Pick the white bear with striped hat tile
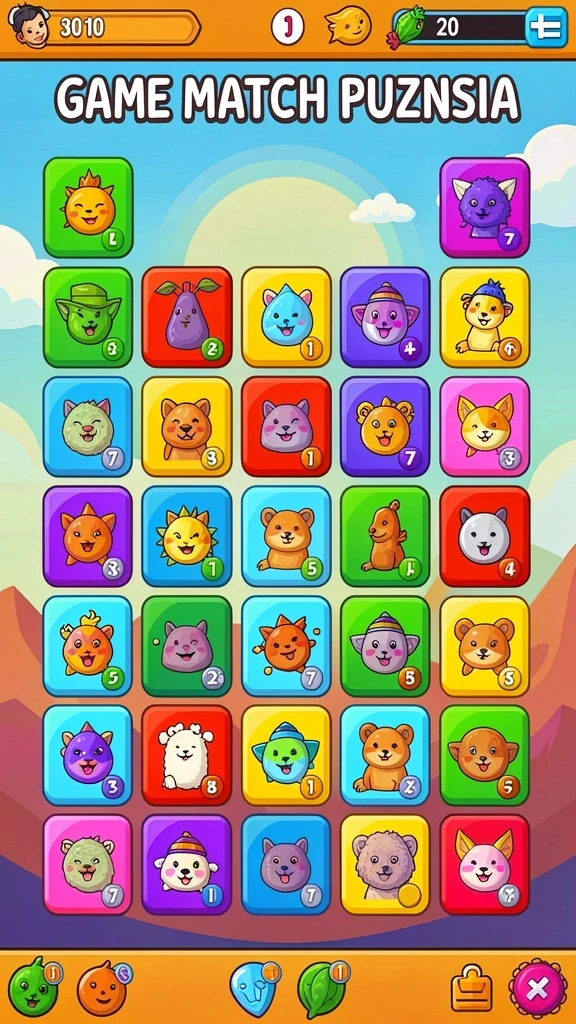The image size is (576, 1024). 187,865
